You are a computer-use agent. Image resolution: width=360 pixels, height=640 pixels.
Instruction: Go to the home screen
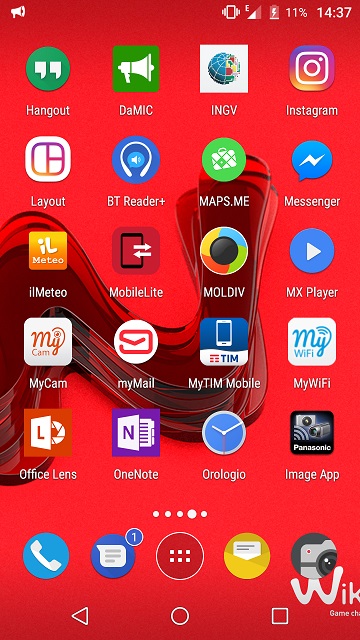coord(180,616)
